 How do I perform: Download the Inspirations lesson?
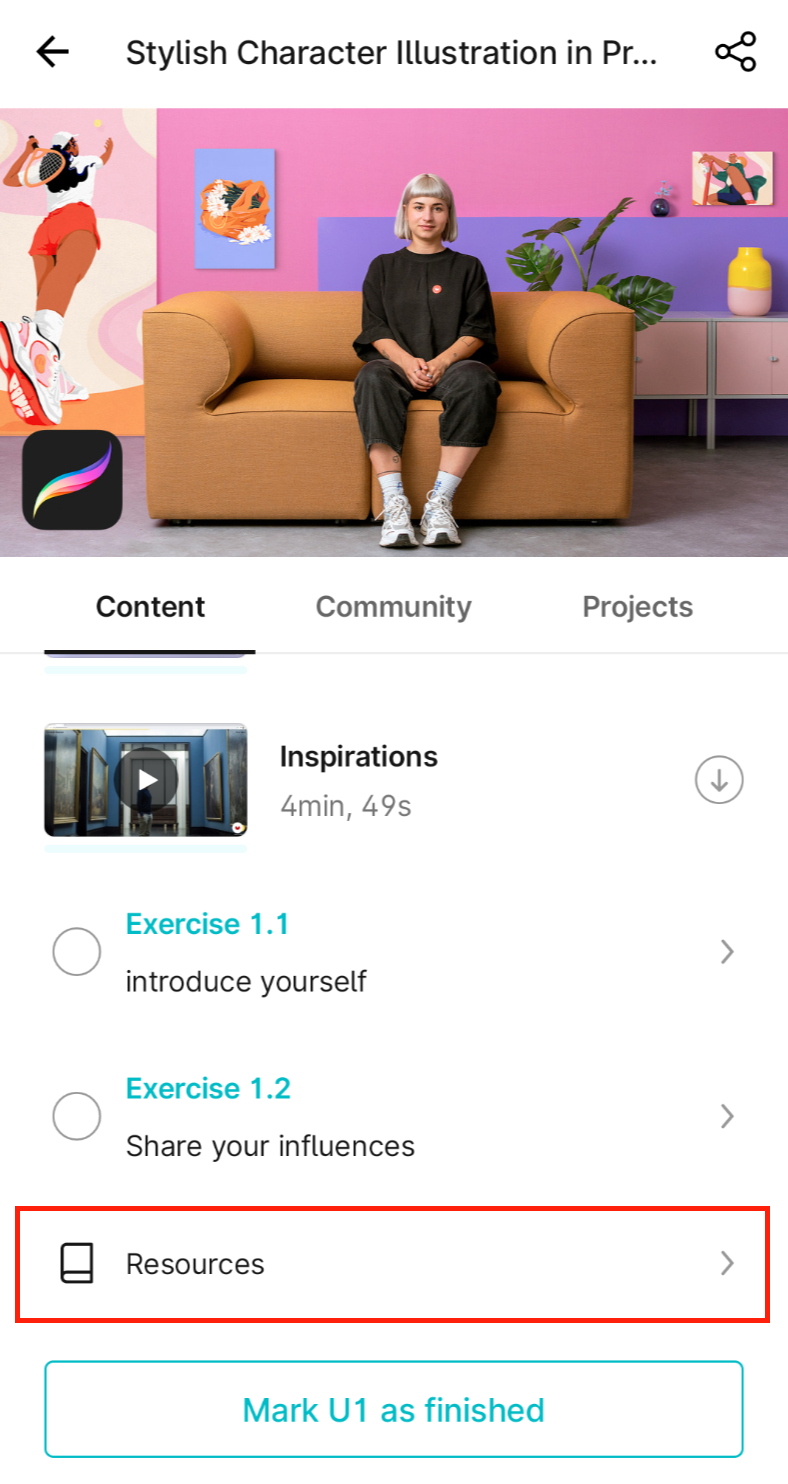pos(719,780)
